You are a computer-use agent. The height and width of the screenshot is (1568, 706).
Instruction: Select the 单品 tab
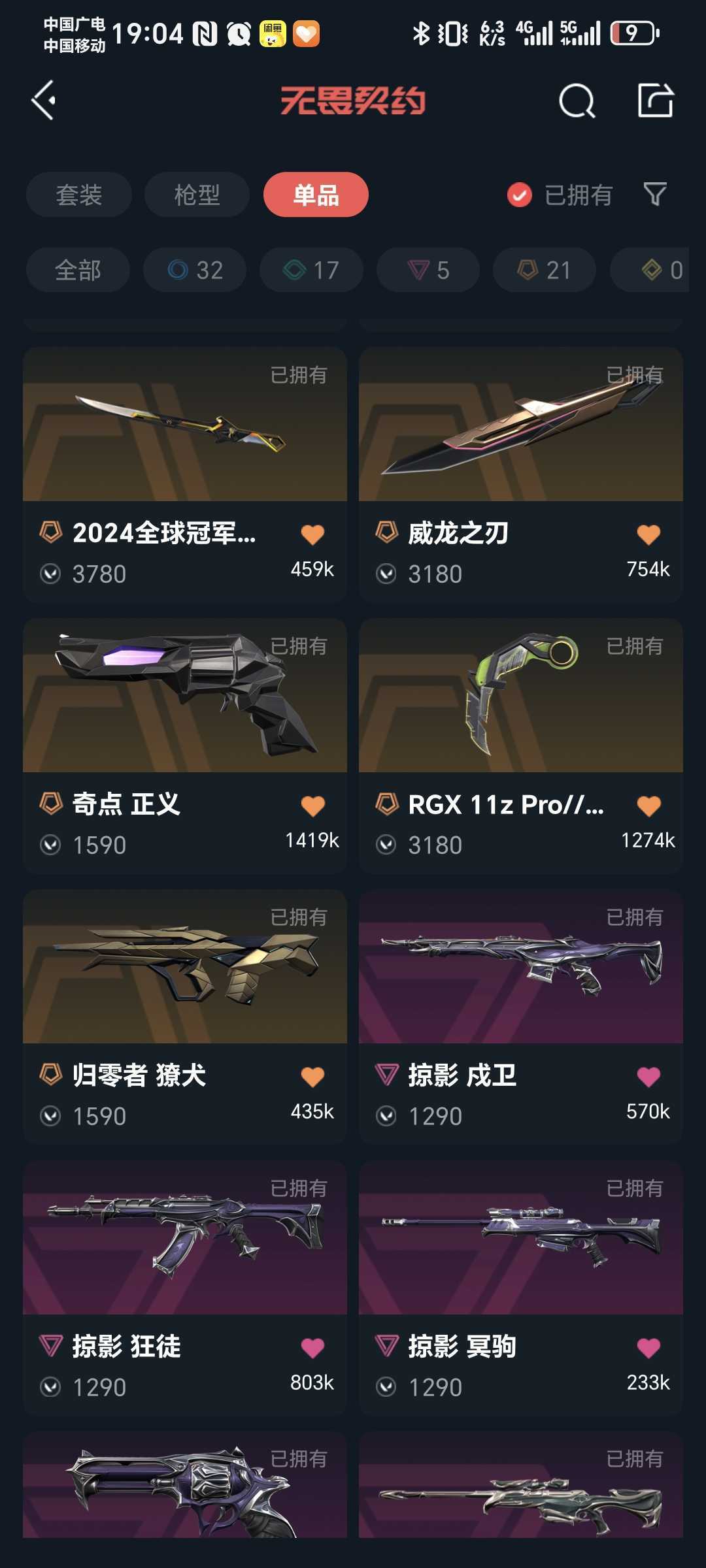[316, 195]
